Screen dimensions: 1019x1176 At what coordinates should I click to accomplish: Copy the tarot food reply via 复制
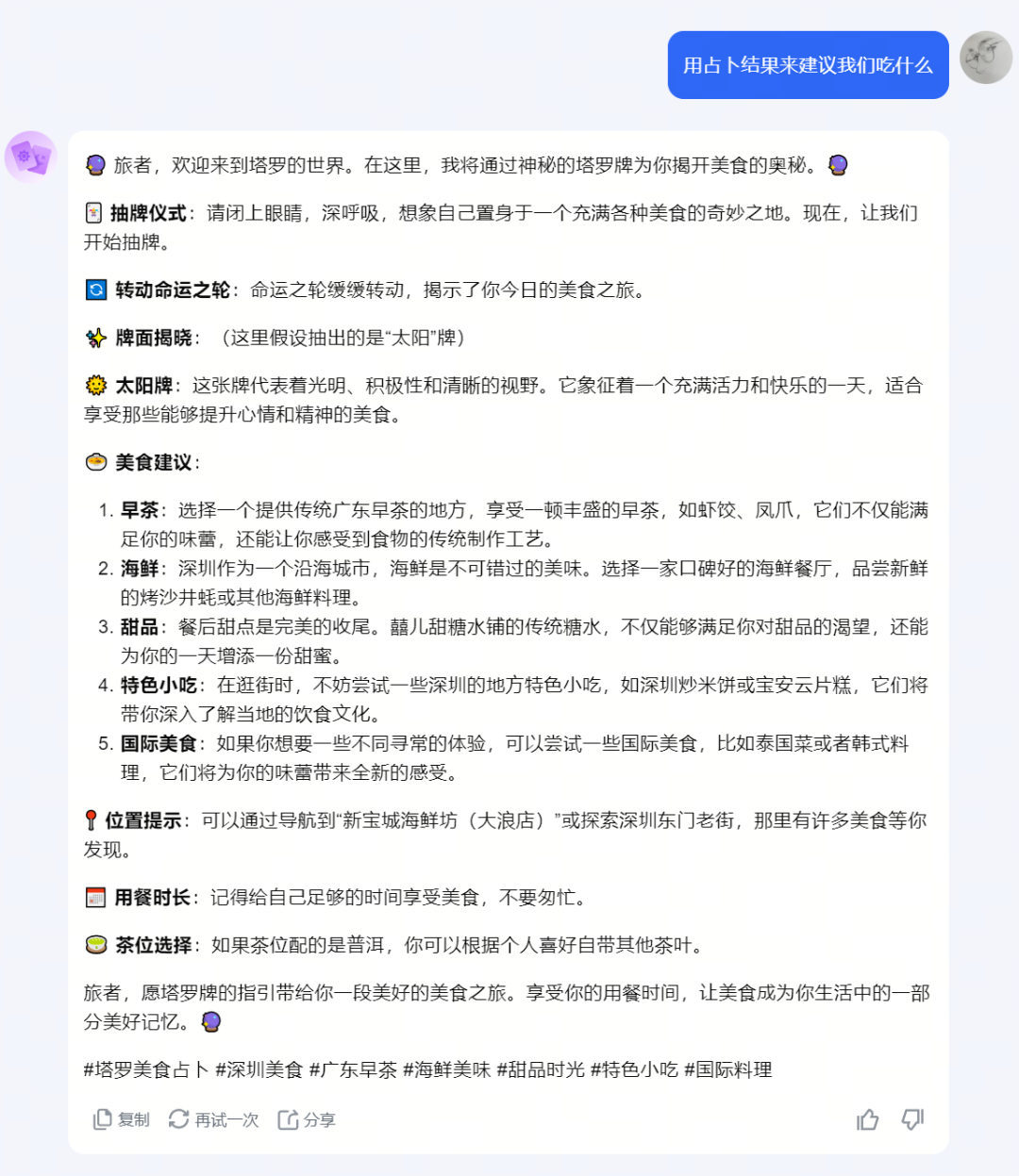tap(121, 1119)
